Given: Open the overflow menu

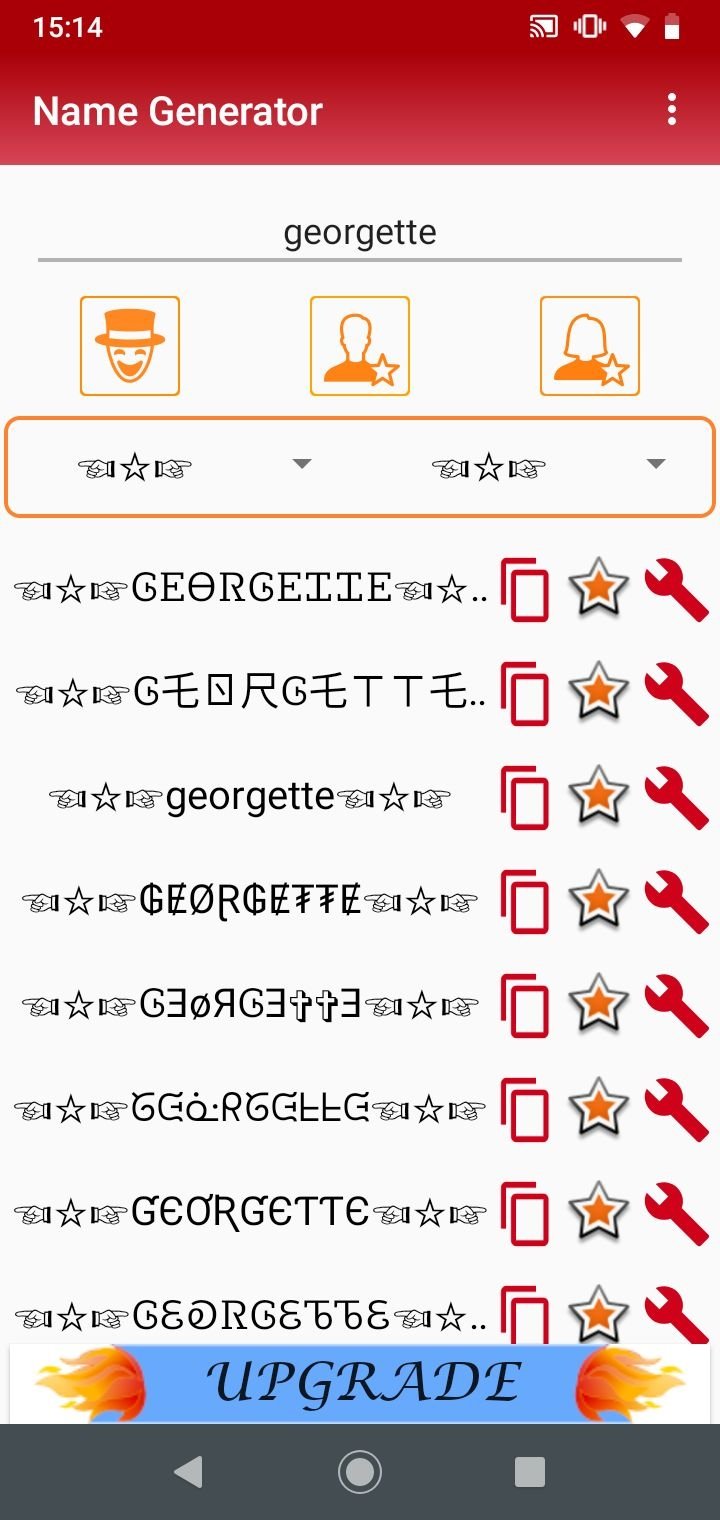Looking at the screenshot, I should 672,110.
